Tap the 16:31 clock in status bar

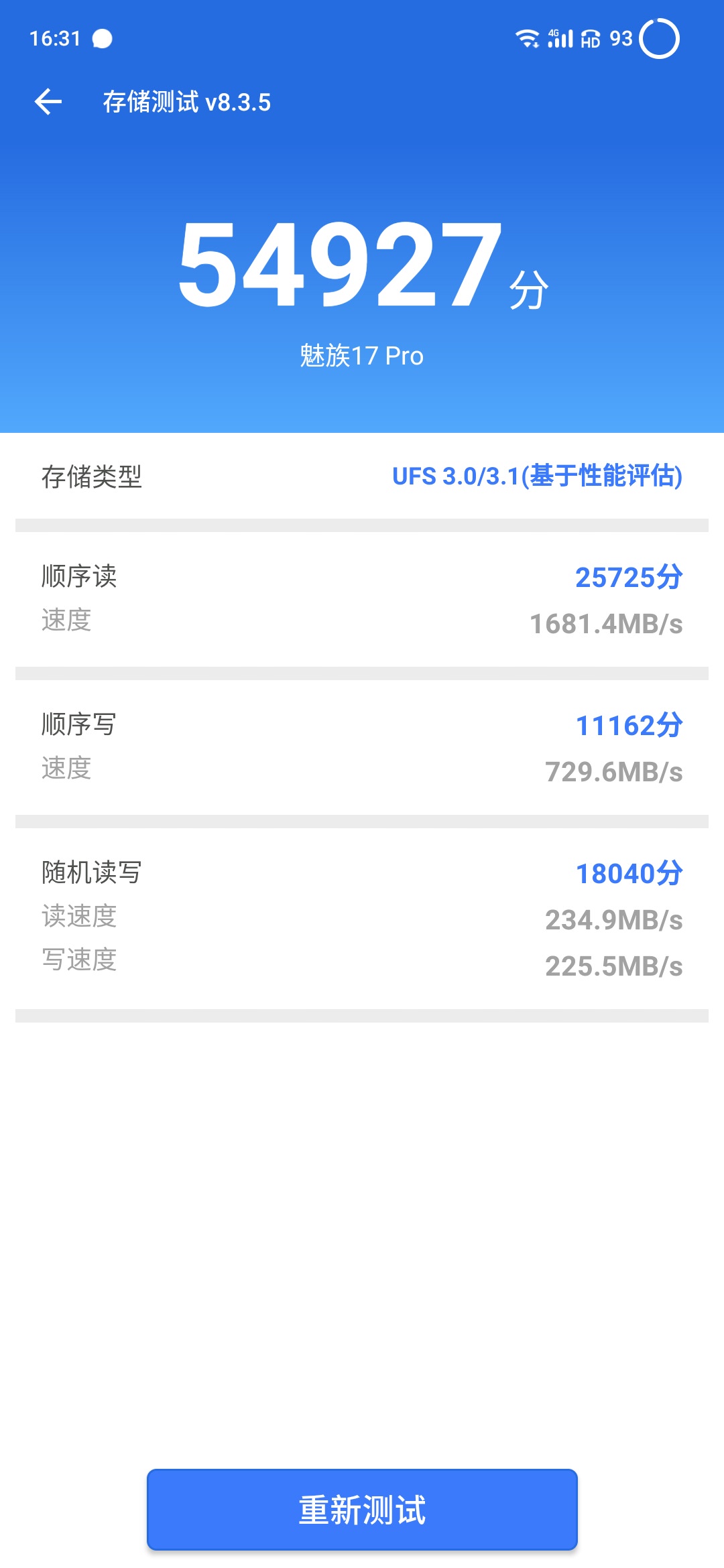click(x=57, y=39)
